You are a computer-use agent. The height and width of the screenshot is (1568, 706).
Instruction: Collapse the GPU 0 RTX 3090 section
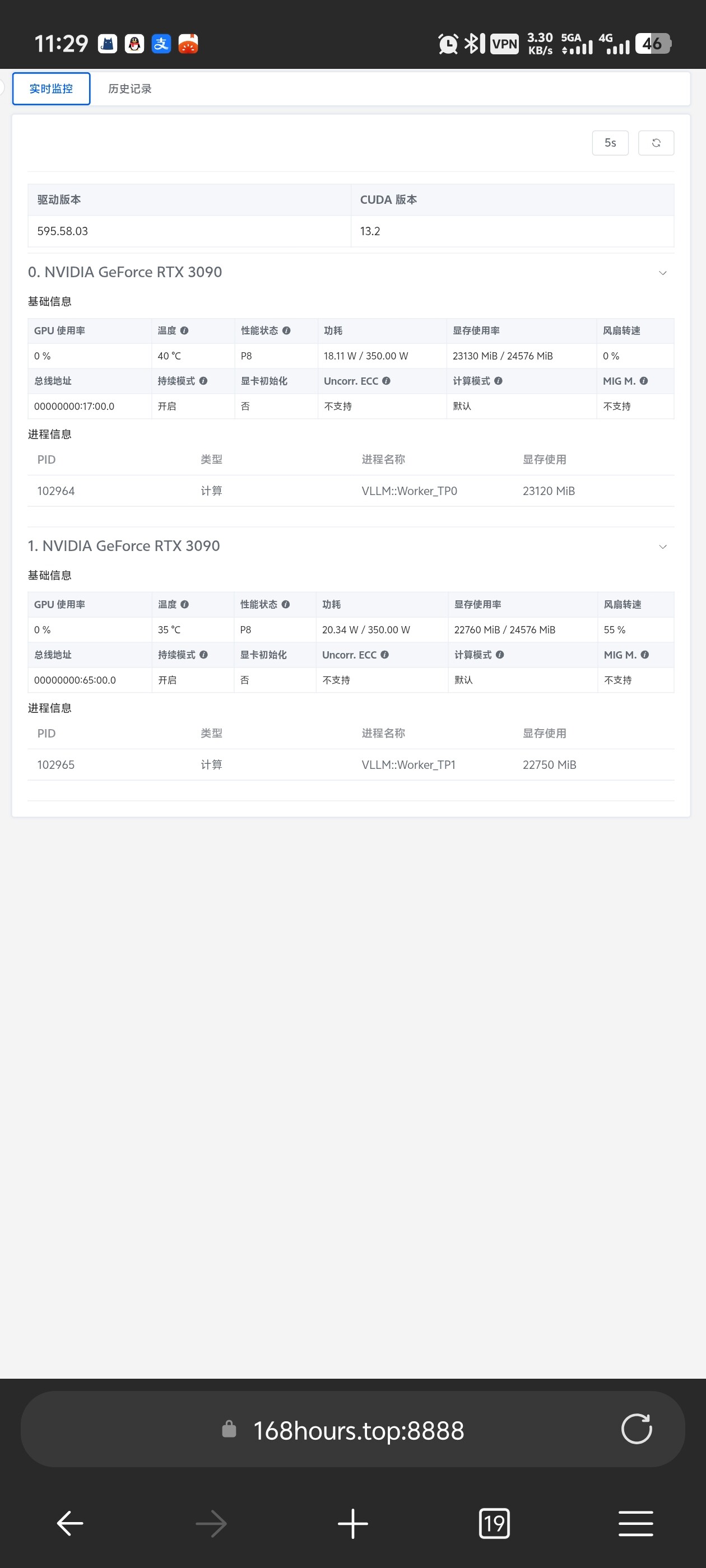[x=662, y=273]
